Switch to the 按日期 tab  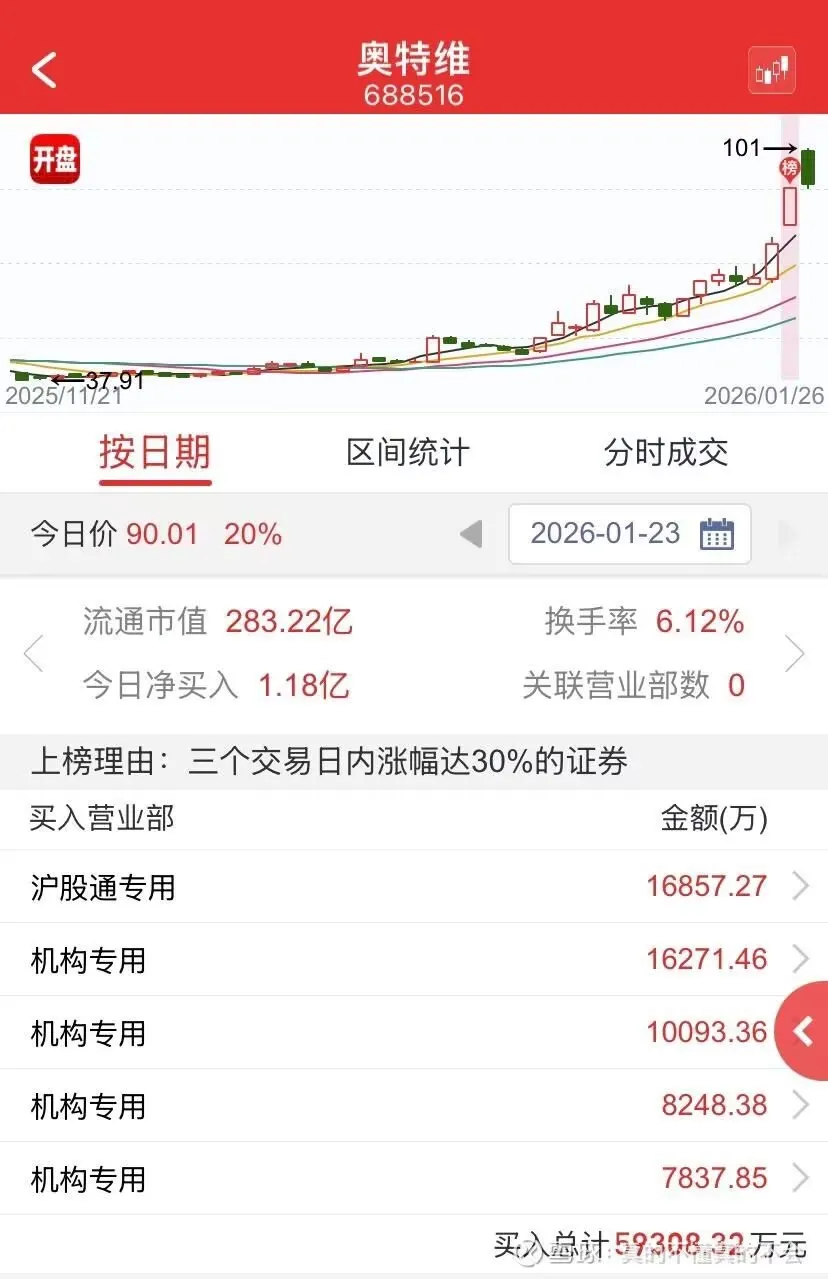(x=155, y=453)
